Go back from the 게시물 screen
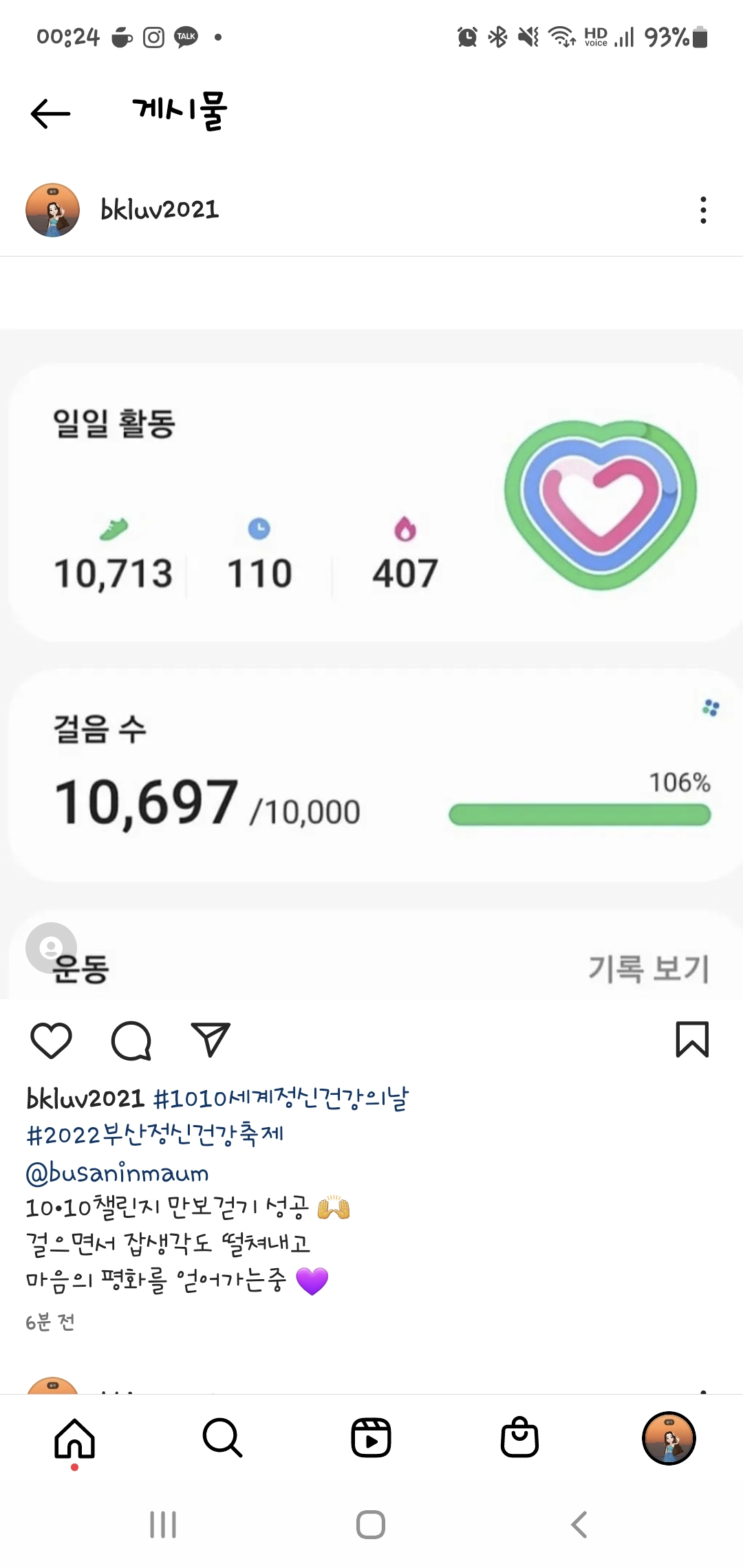This screenshot has width=743, height=1568. point(51,113)
